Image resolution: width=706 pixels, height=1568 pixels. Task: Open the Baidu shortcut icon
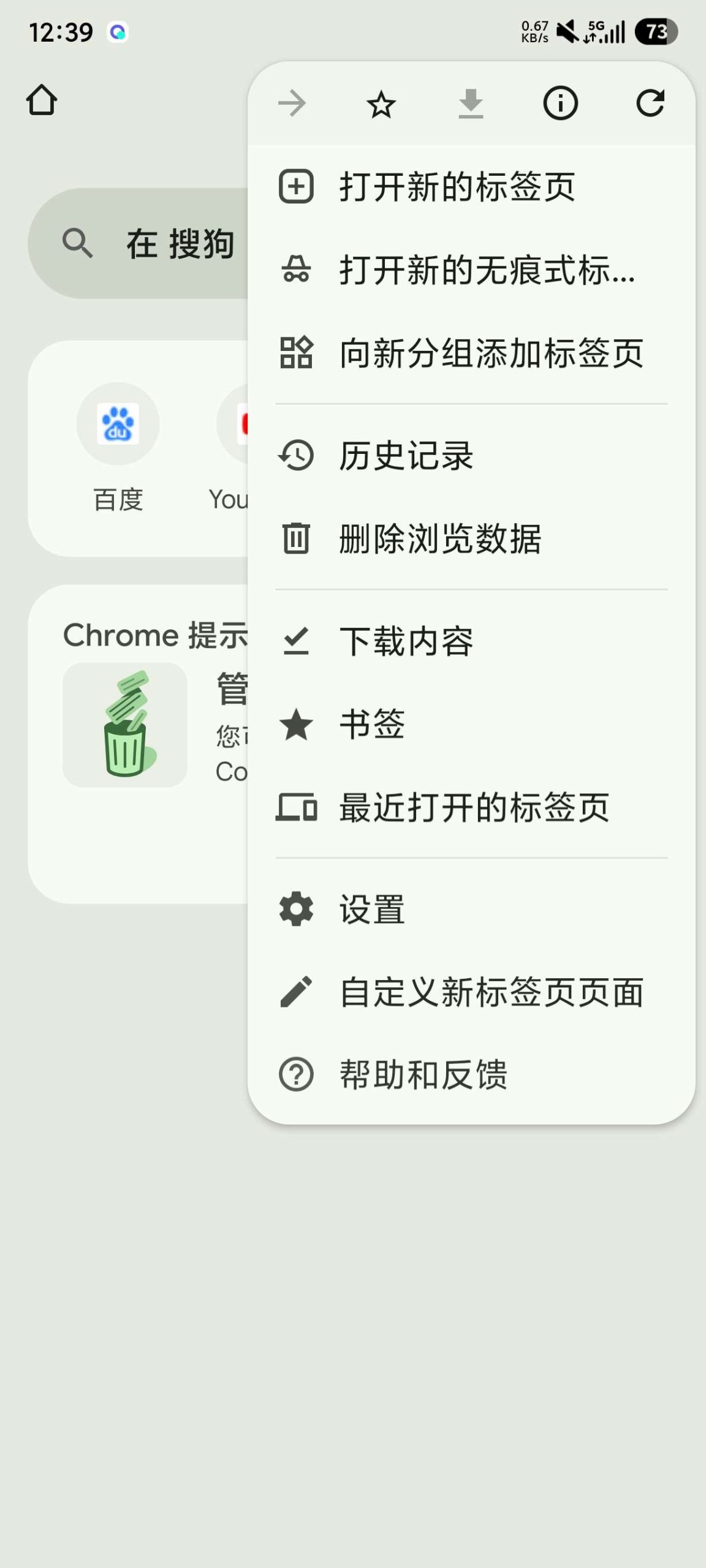(118, 424)
